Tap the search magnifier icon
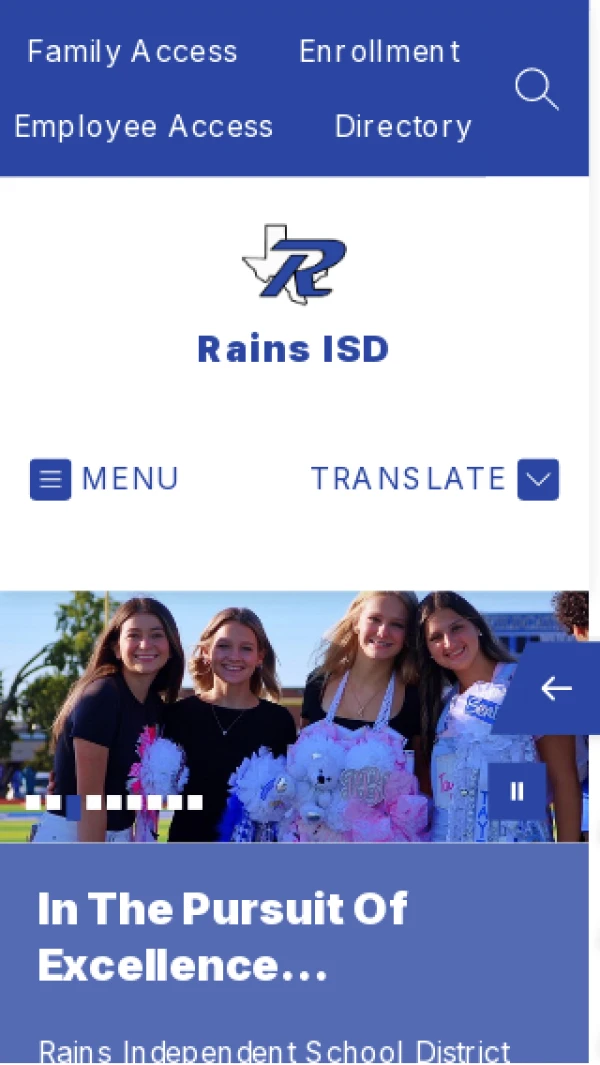The height and width of the screenshot is (1065, 600). 536,90
